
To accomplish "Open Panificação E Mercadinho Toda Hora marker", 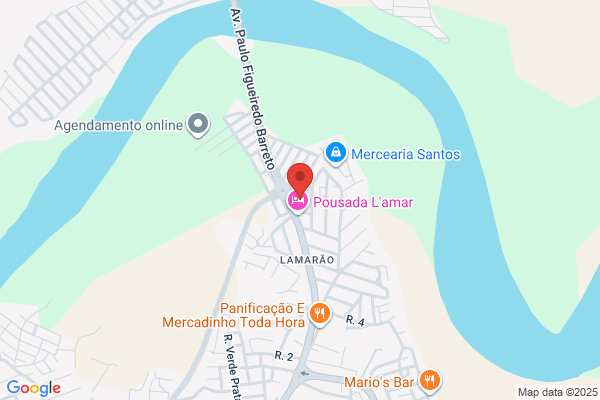I will click(x=320, y=314).
